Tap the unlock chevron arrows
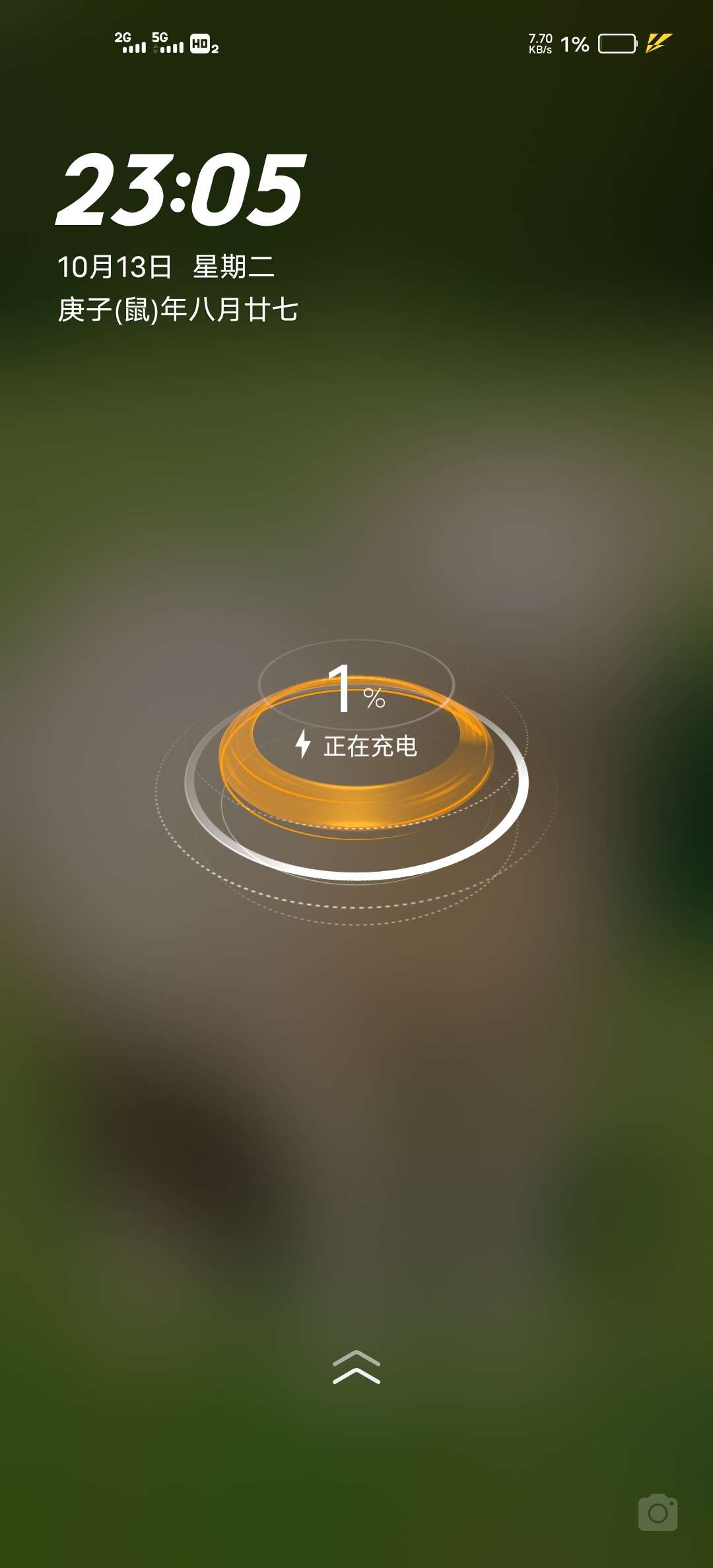This screenshot has width=713, height=1568. [x=356, y=1367]
